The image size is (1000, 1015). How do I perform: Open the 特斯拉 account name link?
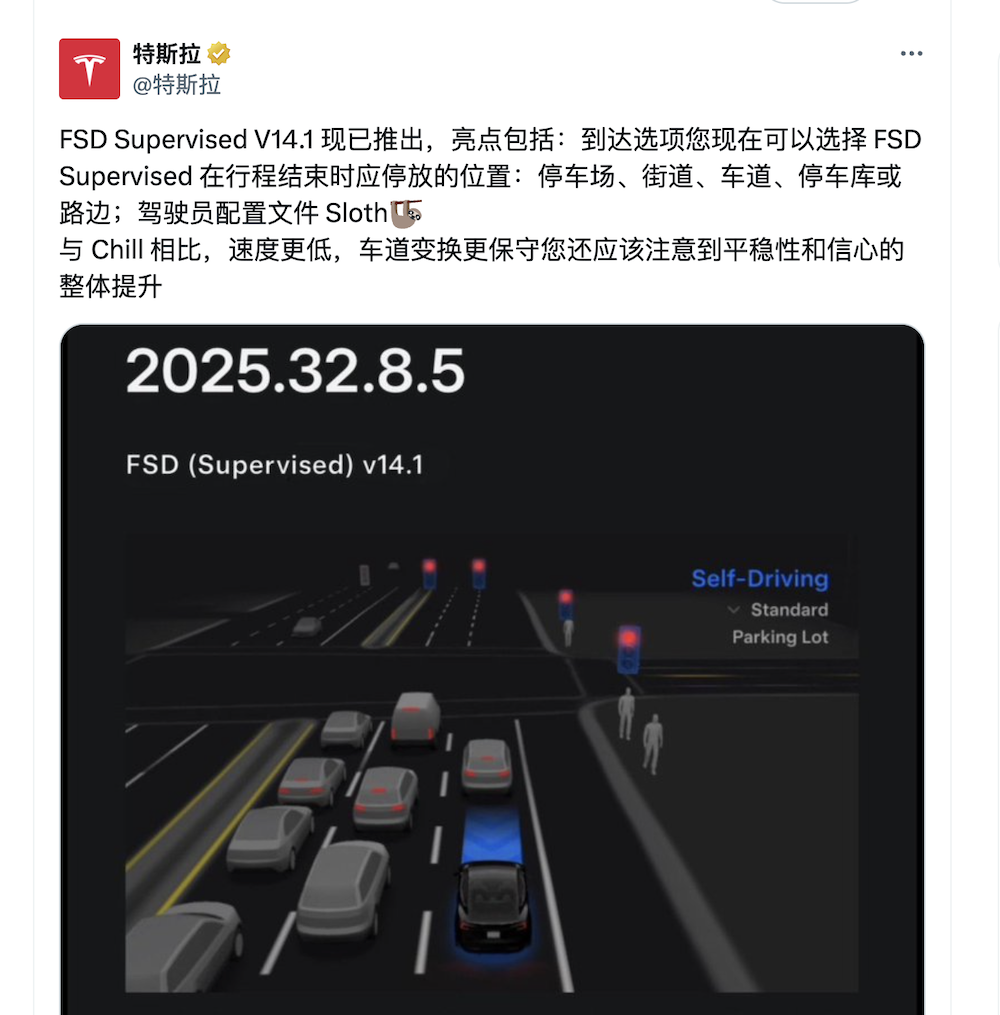tap(167, 53)
